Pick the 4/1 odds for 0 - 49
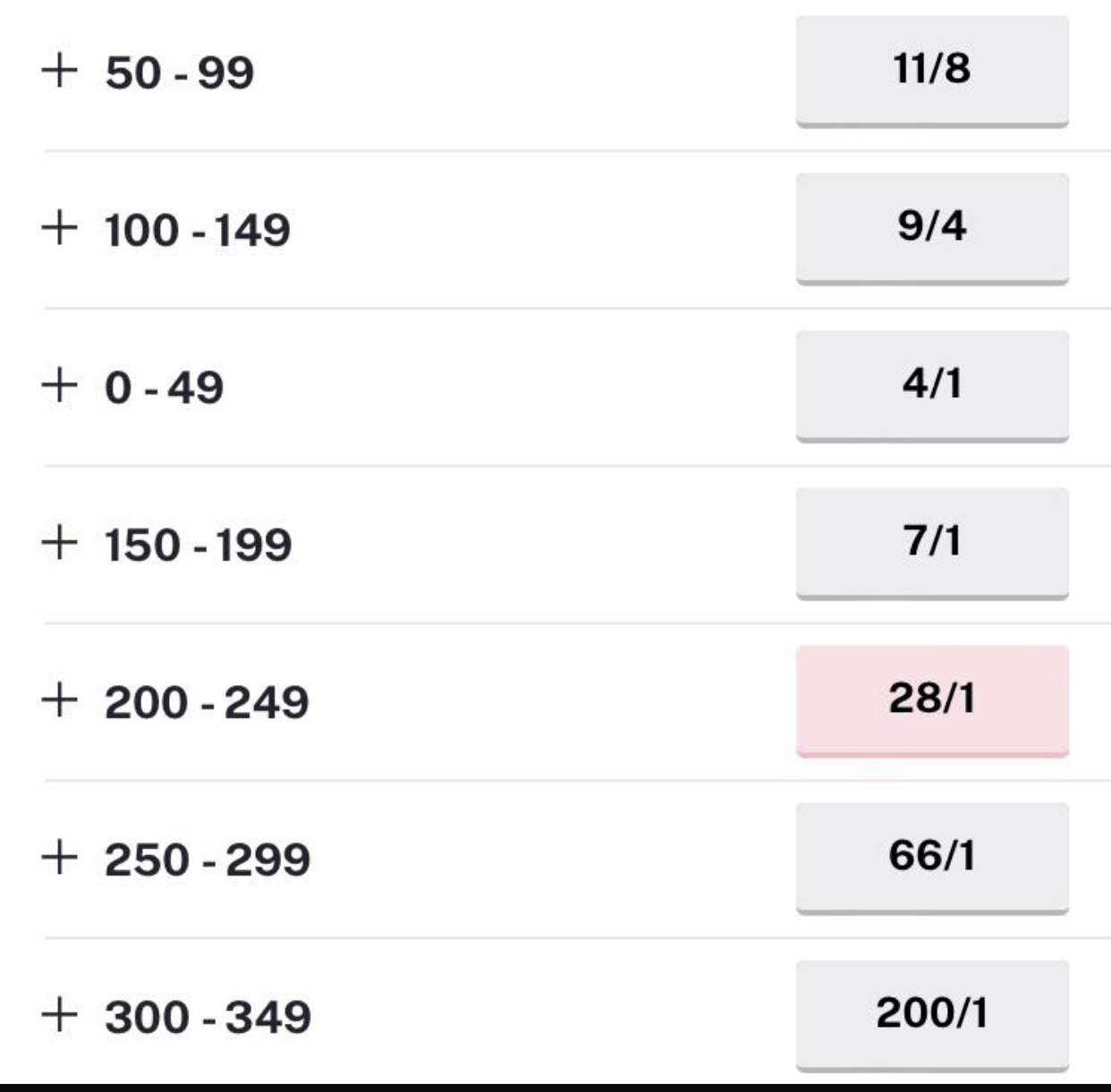Viewport: 1111px width, 1092px height. point(932,385)
